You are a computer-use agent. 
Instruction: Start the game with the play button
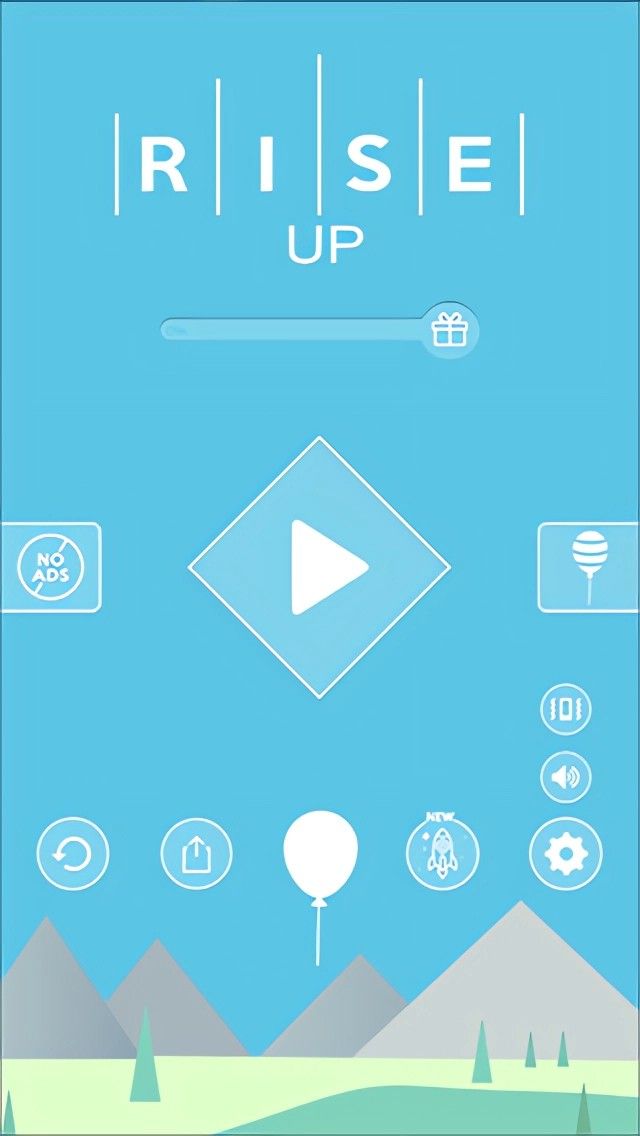point(320,567)
